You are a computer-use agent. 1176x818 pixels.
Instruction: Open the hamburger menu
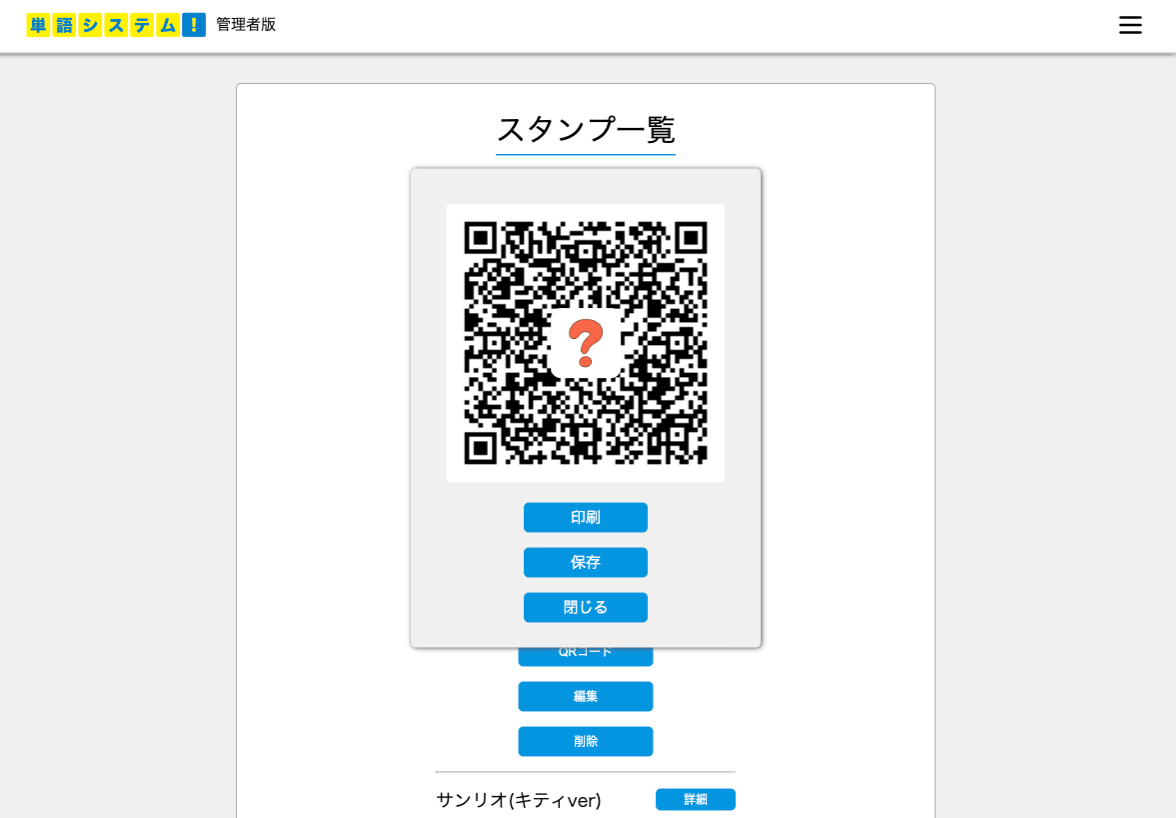click(x=1130, y=25)
